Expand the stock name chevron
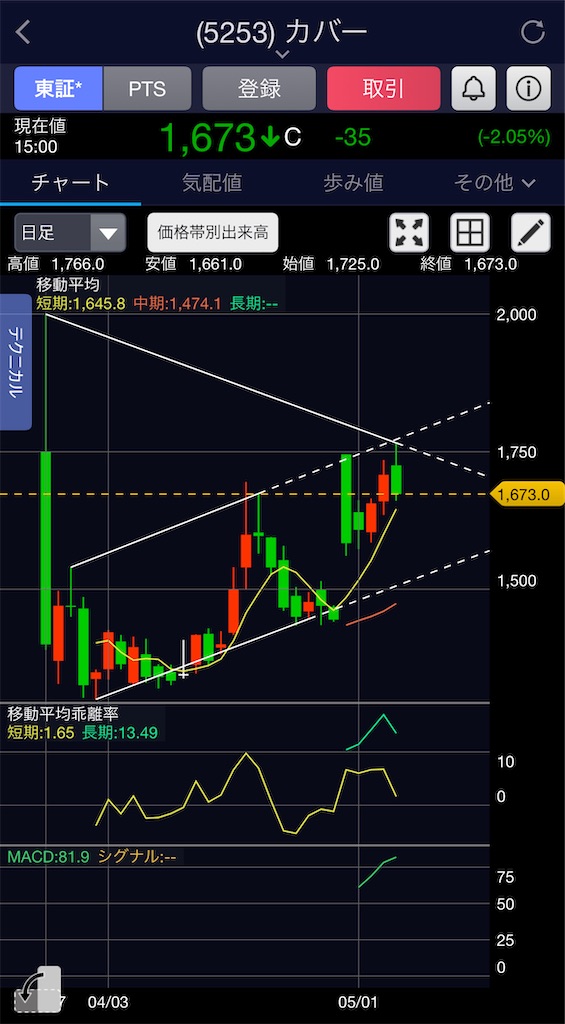Screen dimensions: 565x1024 coord(282,54)
